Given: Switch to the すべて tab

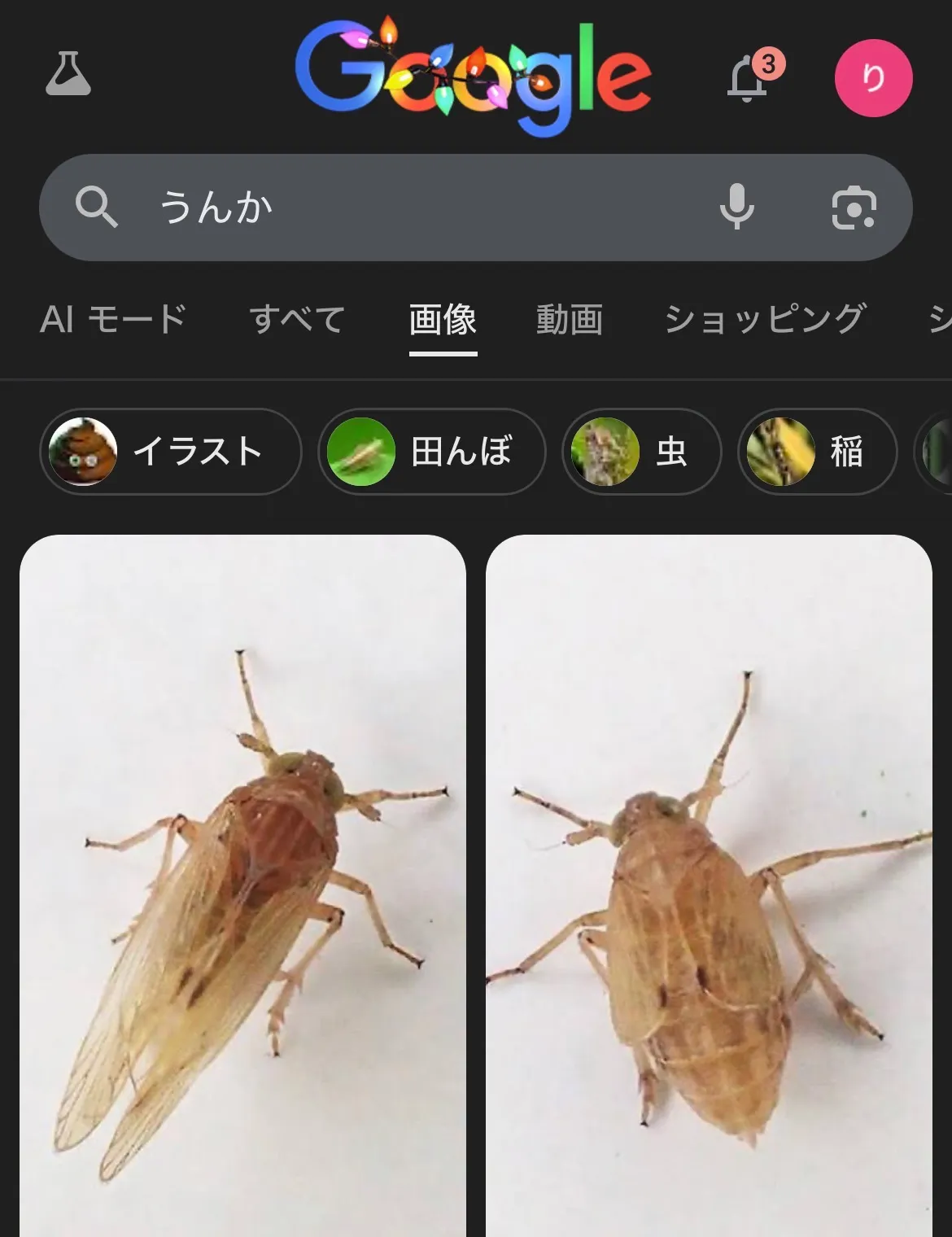Looking at the screenshot, I should pos(297,319).
